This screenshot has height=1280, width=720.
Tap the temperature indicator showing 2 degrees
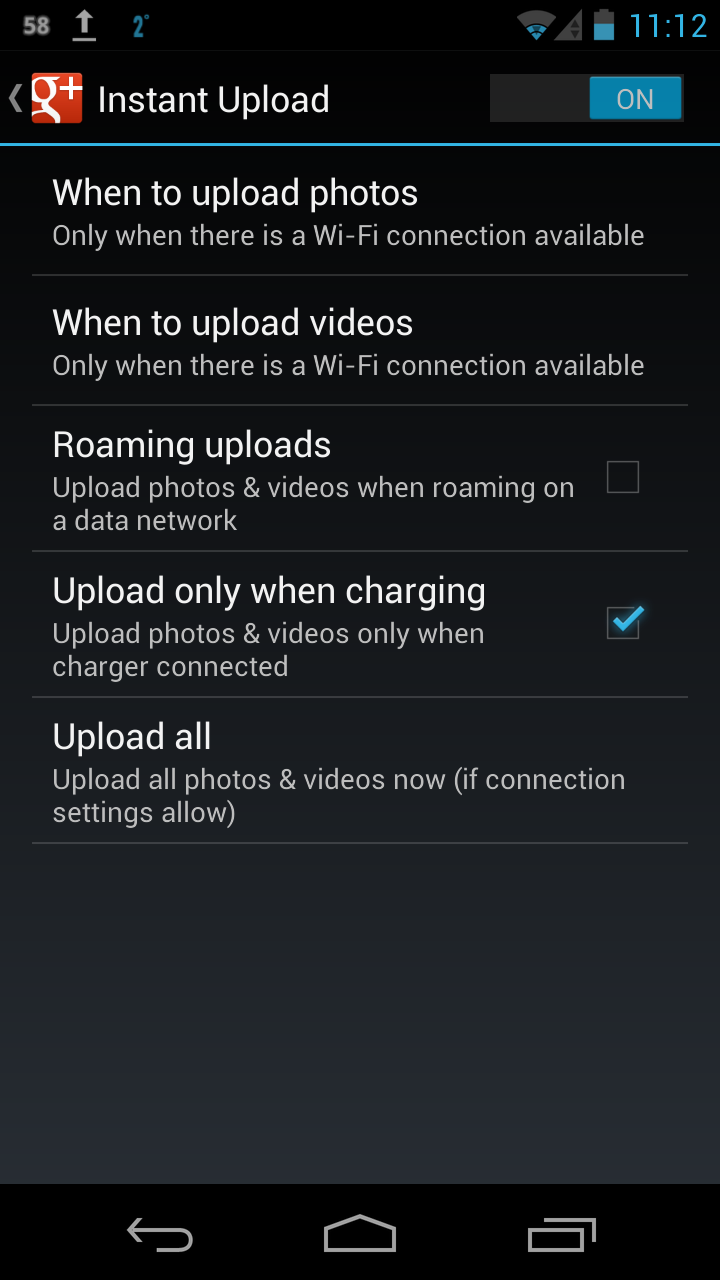tap(137, 25)
